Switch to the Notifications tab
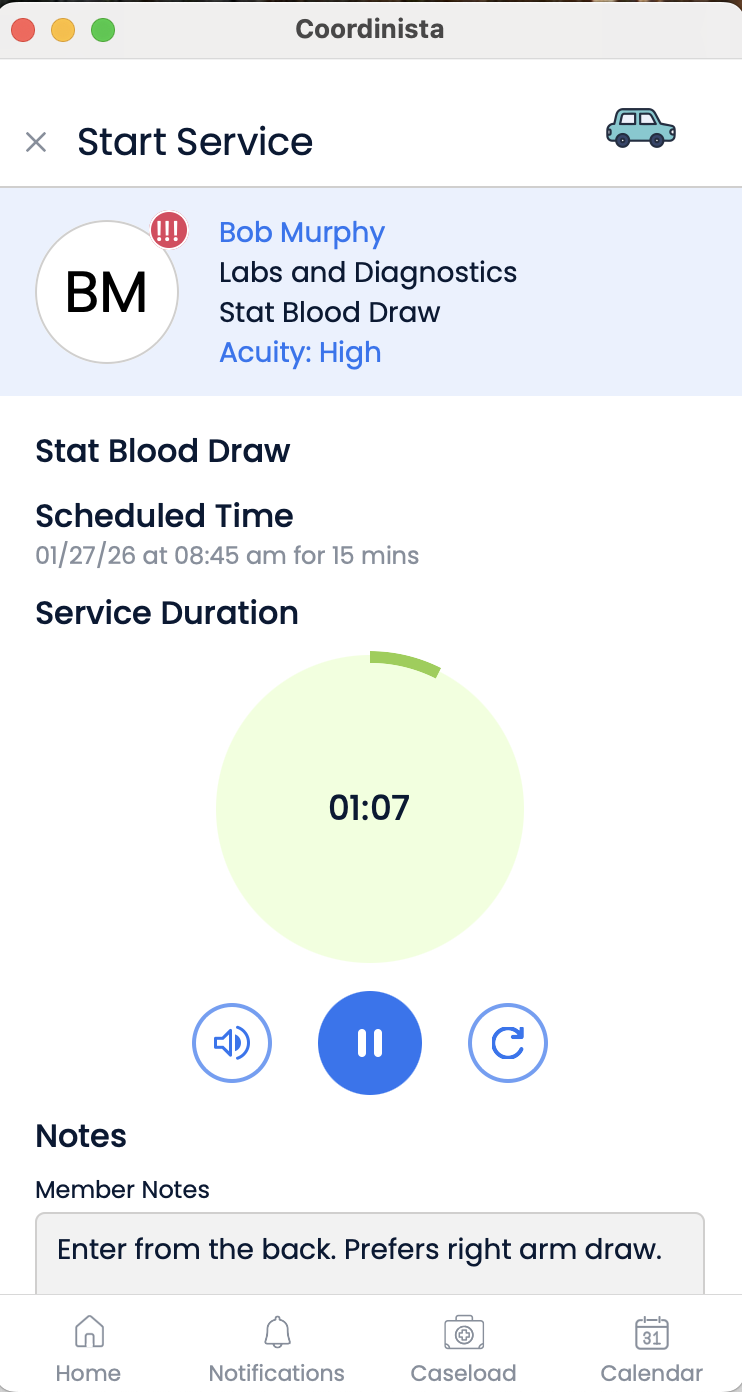This screenshot has height=1392, width=742. (x=276, y=1348)
